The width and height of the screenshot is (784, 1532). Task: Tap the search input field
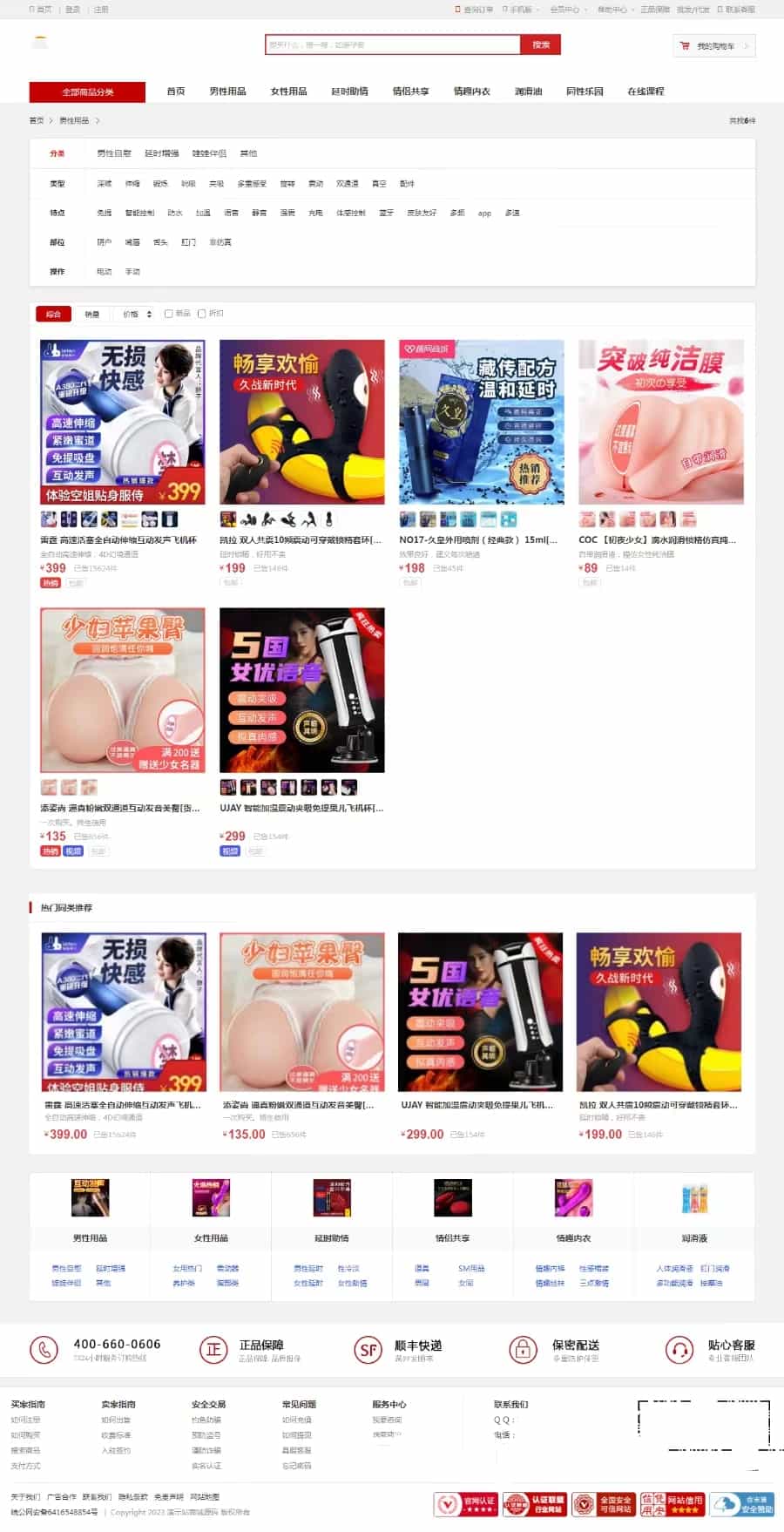[392, 44]
